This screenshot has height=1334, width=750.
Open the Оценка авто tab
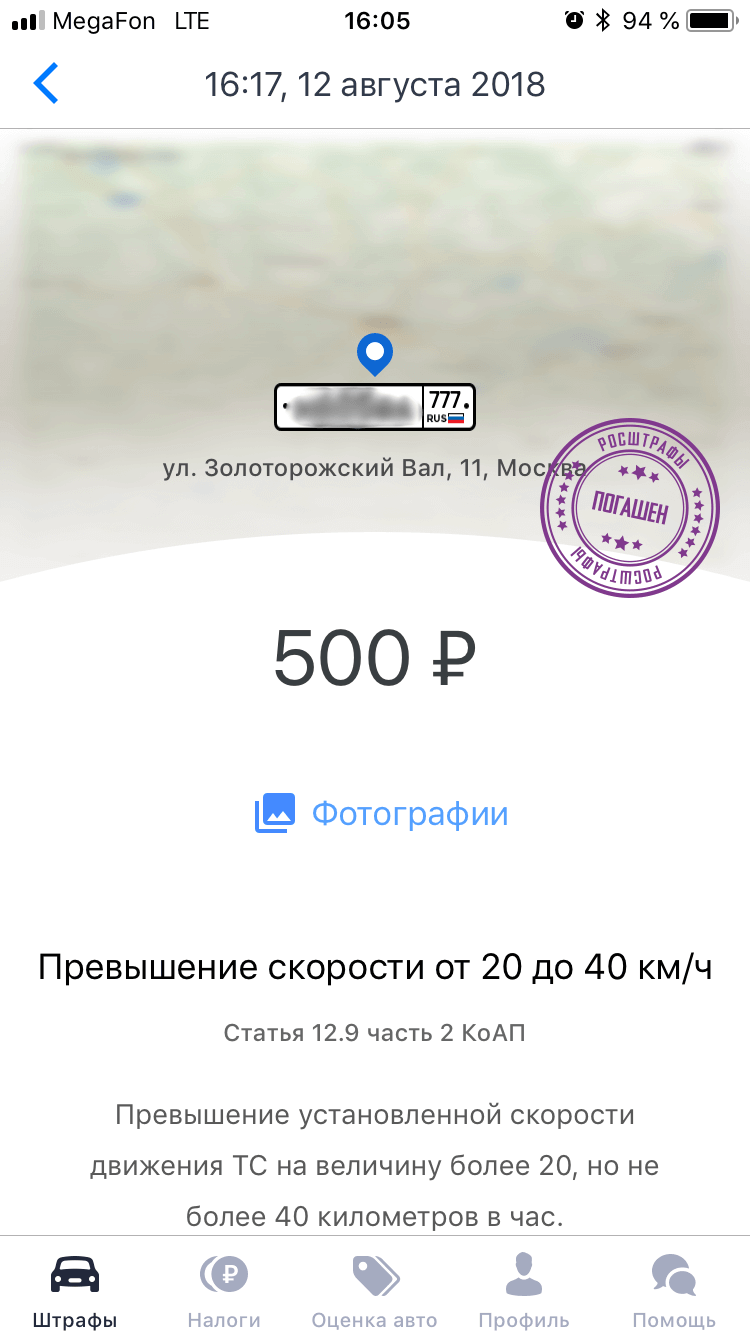(375, 1291)
